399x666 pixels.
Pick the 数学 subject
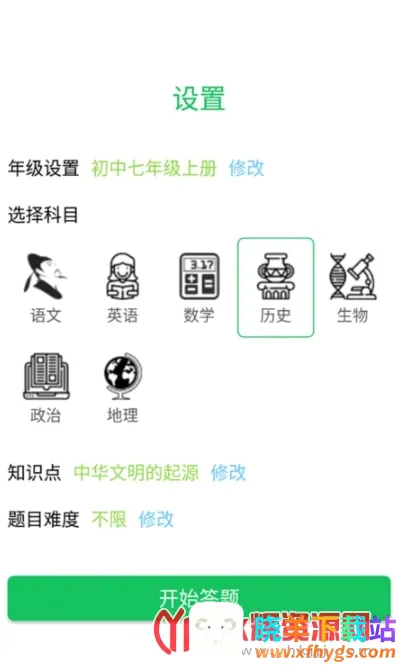[199, 288]
